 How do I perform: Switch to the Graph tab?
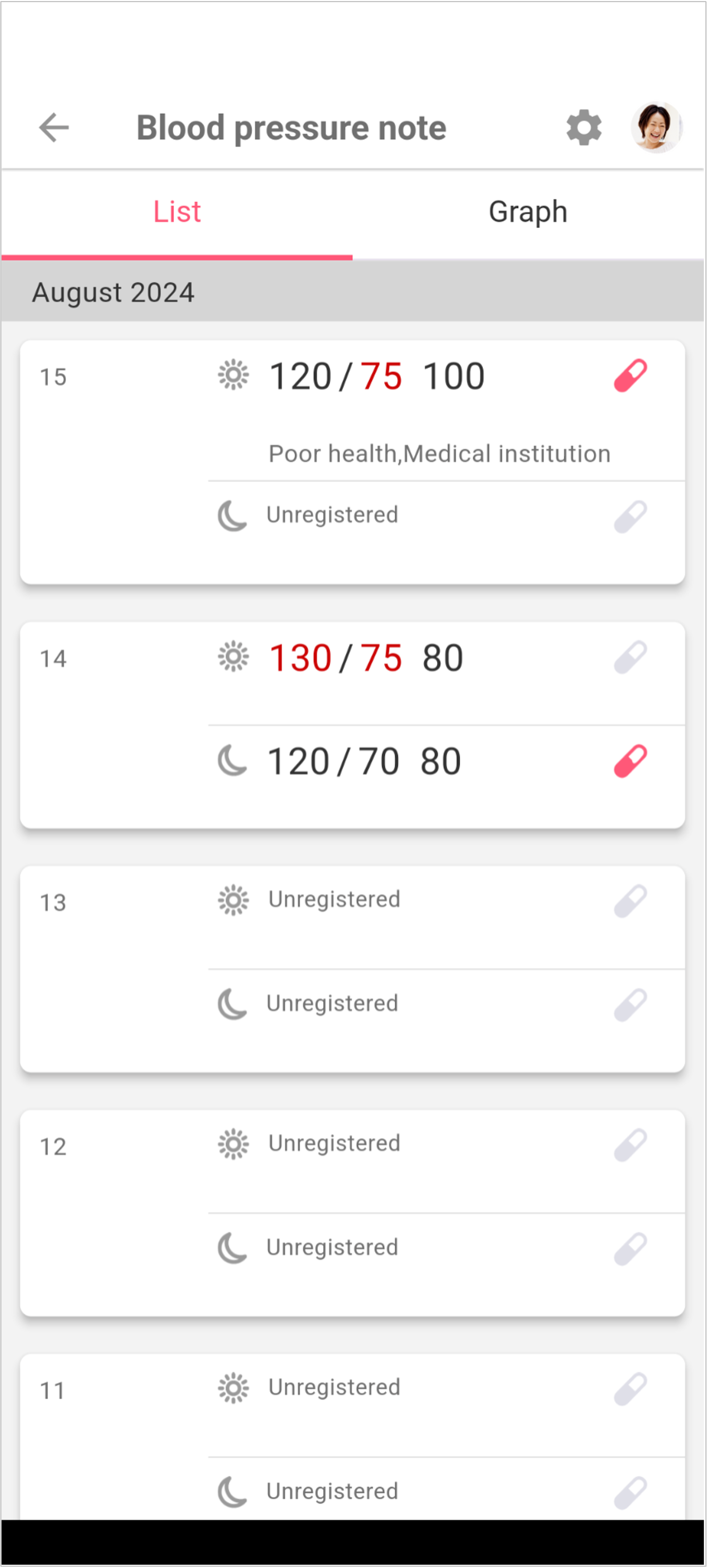528,212
